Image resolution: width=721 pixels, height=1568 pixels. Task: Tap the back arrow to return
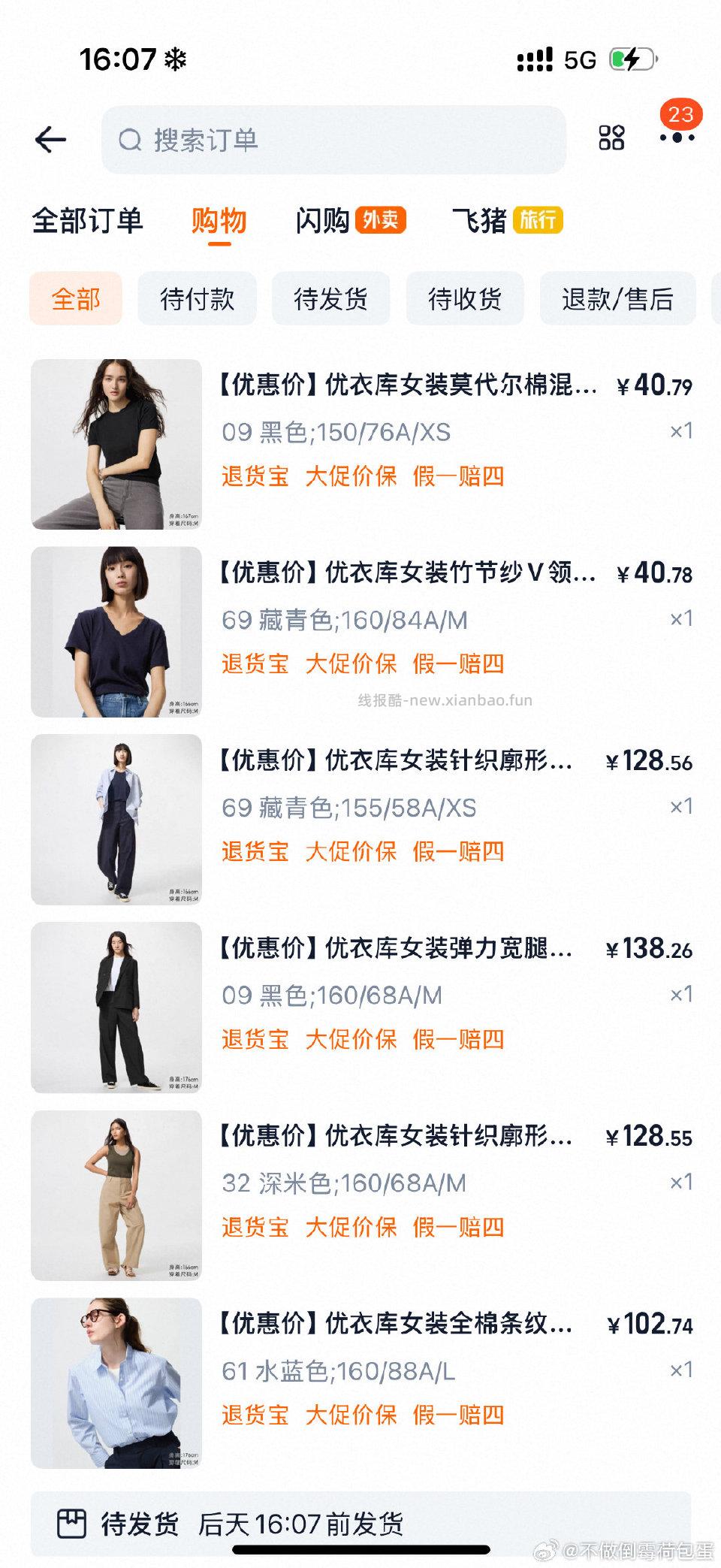51,139
